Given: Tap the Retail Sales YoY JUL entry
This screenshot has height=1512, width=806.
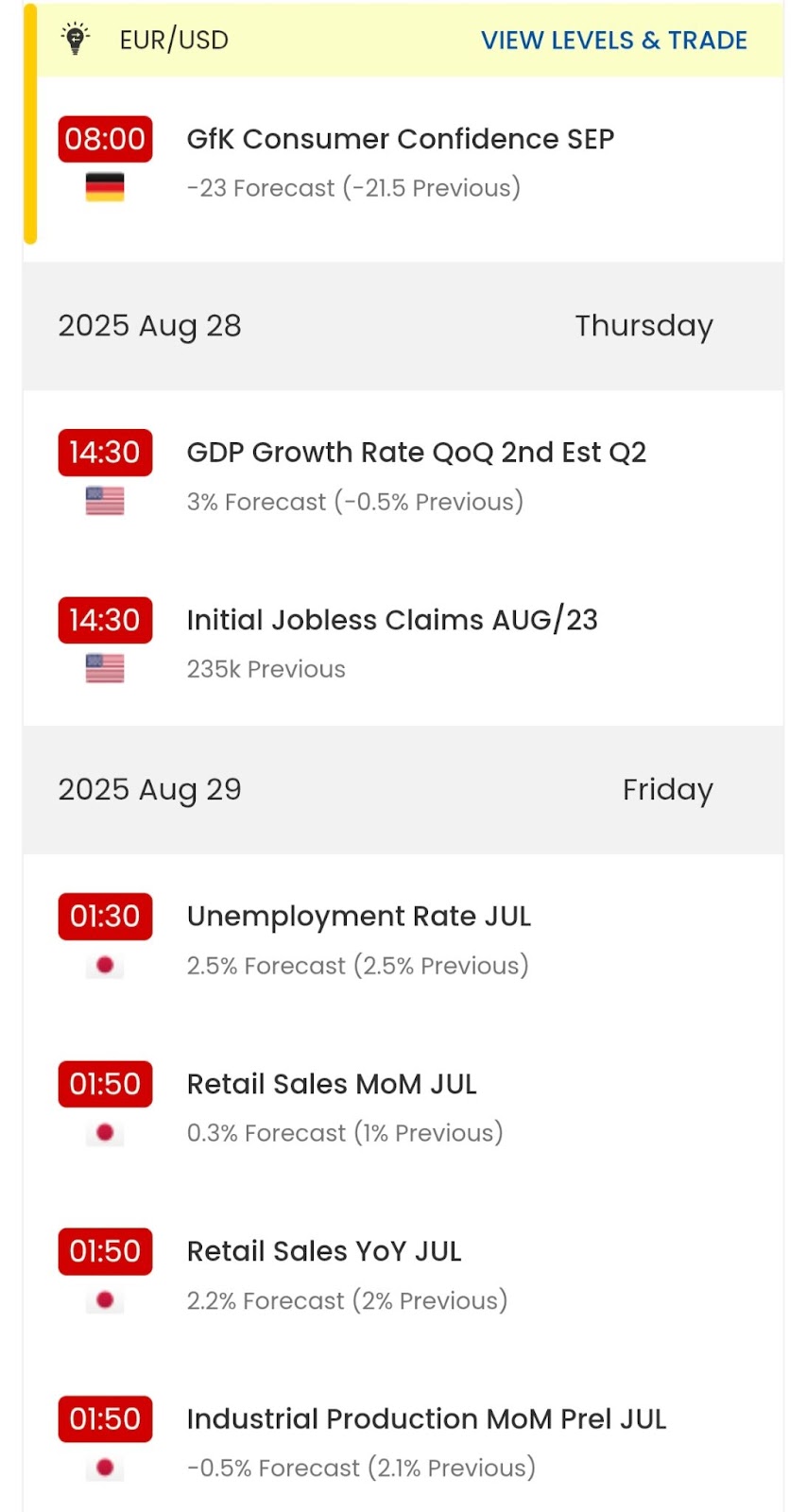Looking at the screenshot, I should pyautogui.click(x=403, y=1274).
